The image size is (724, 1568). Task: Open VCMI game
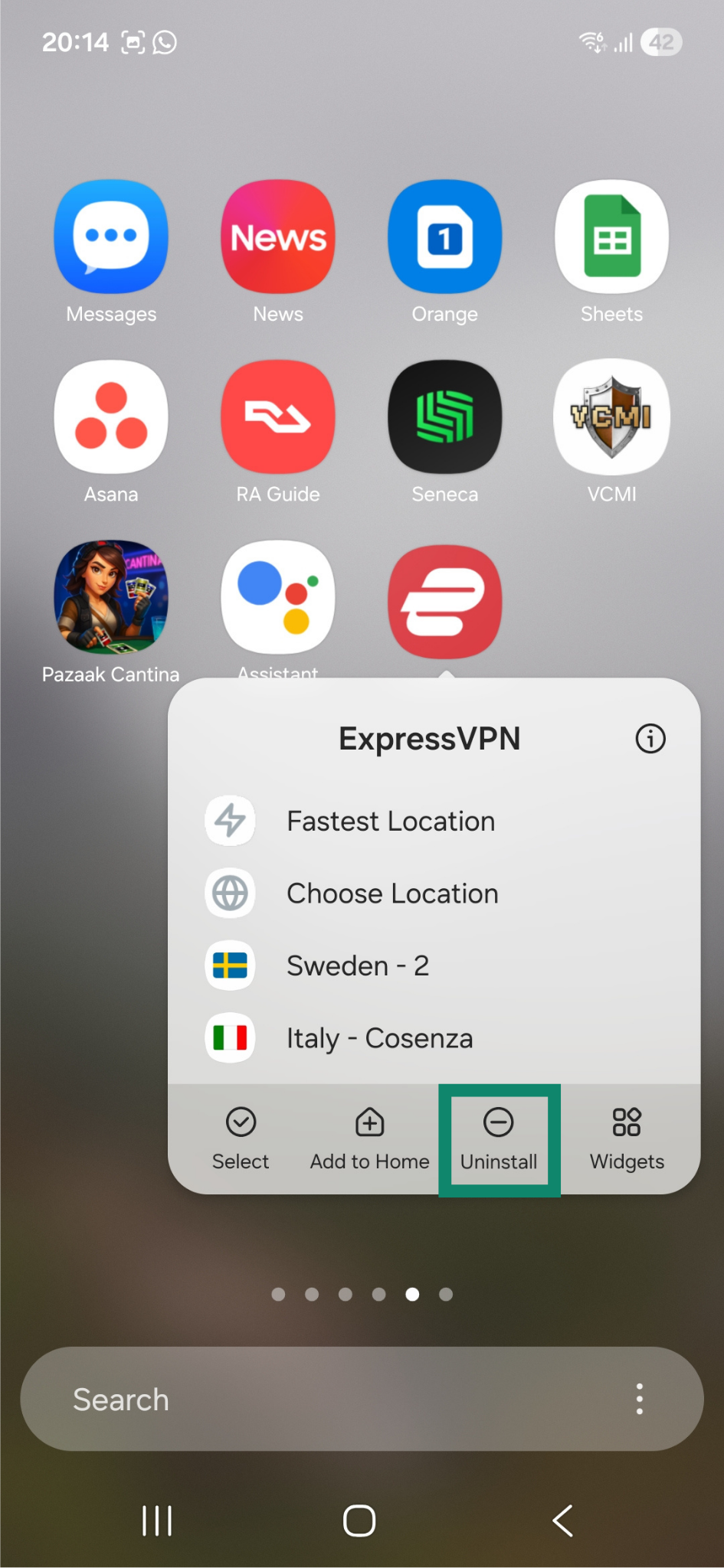coord(611,418)
